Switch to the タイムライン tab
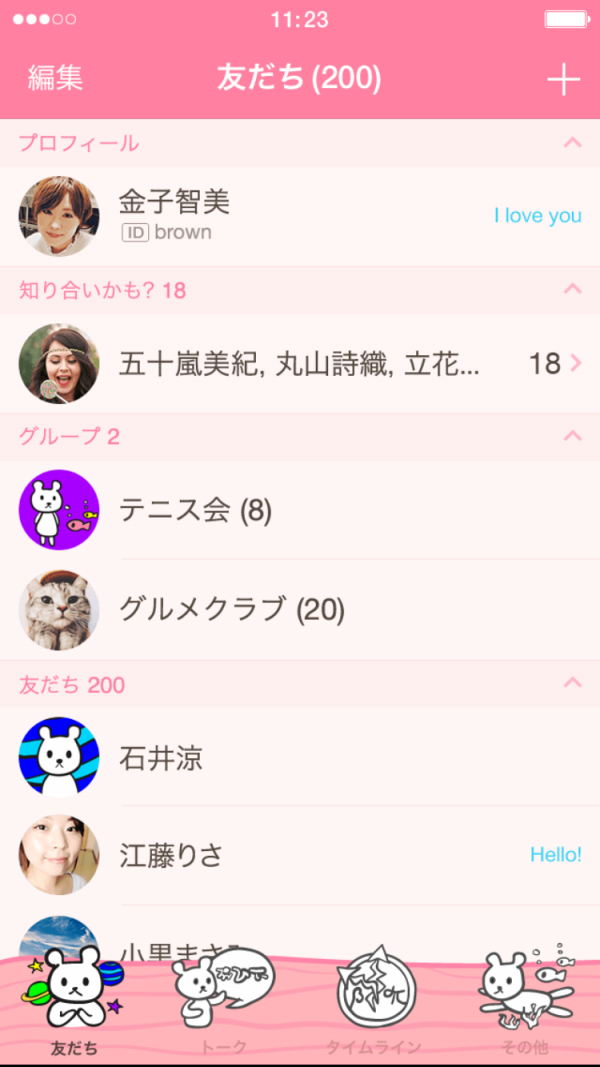 click(373, 1005)
